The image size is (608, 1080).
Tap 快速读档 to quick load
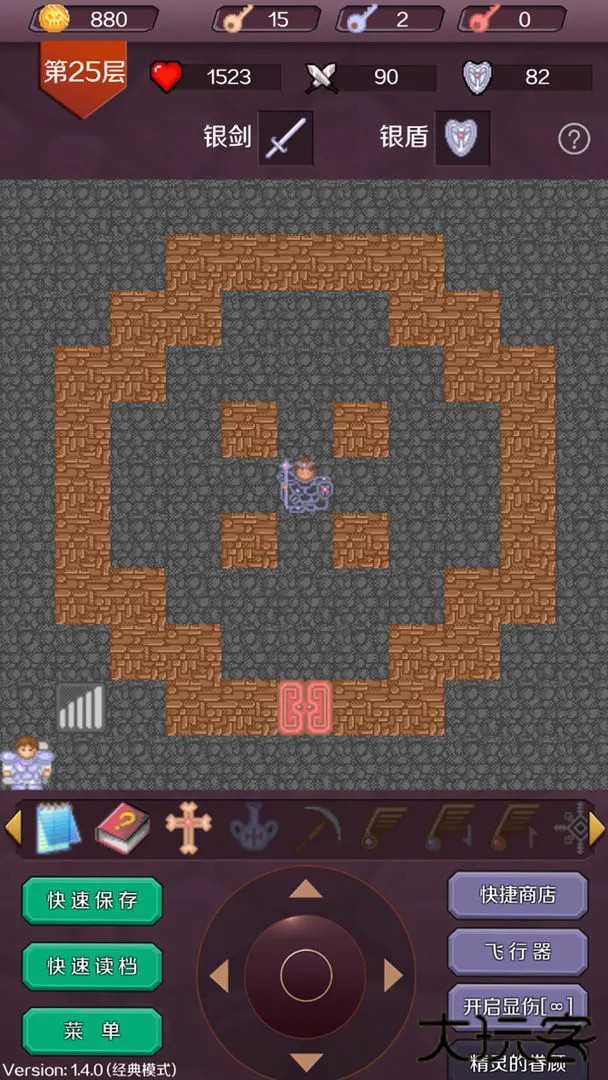tap(92, 966)
